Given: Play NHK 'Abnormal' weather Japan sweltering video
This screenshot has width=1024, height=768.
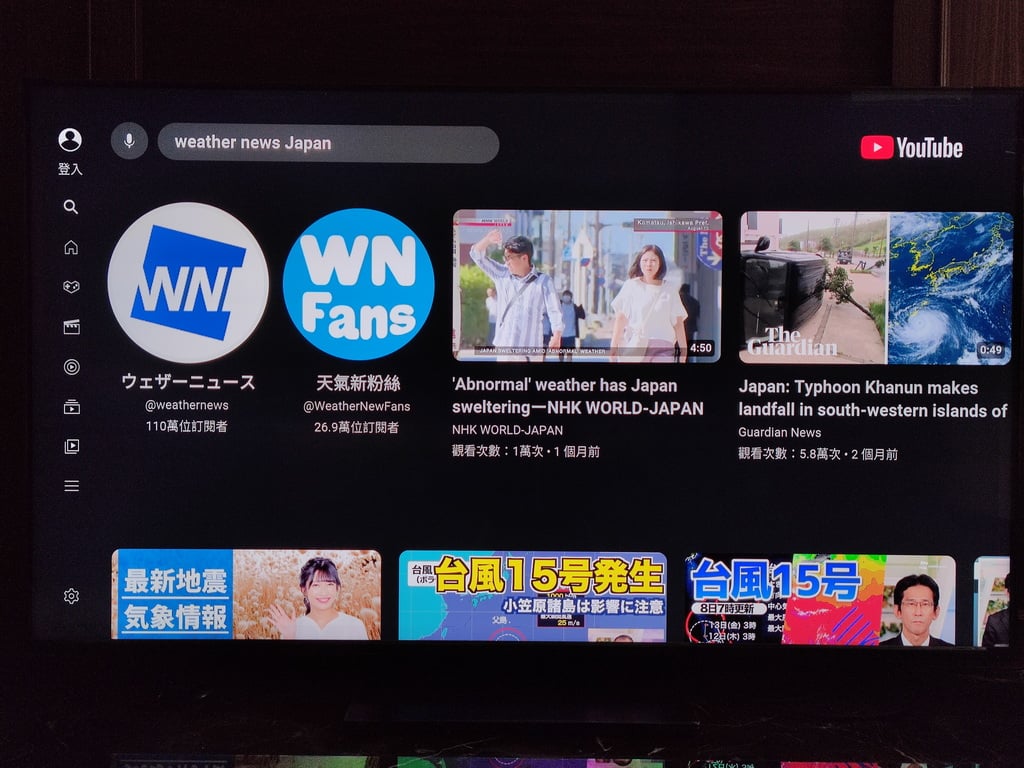Looking at the screenshot, I should click(587, 286).
